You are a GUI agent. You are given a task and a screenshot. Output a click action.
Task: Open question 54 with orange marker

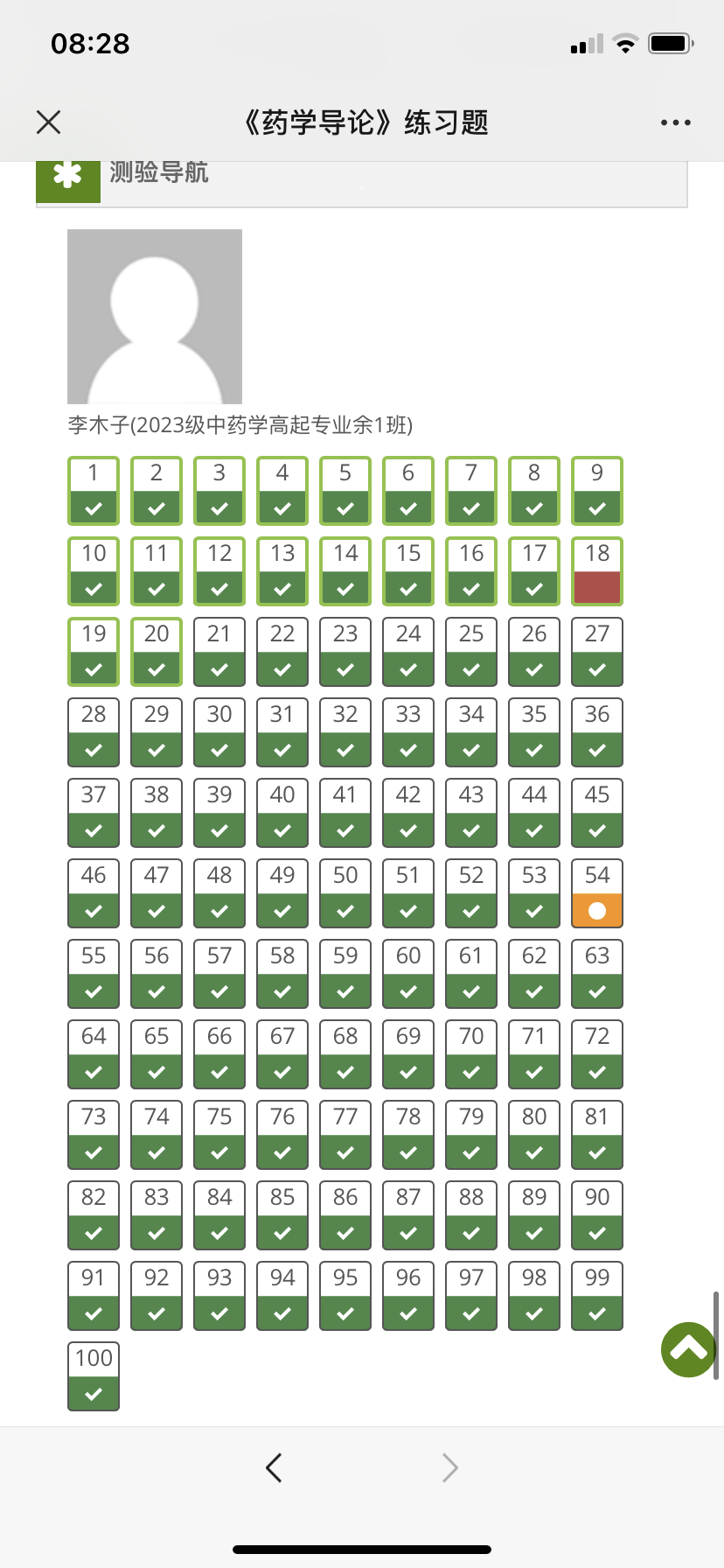tap(597, 893)
